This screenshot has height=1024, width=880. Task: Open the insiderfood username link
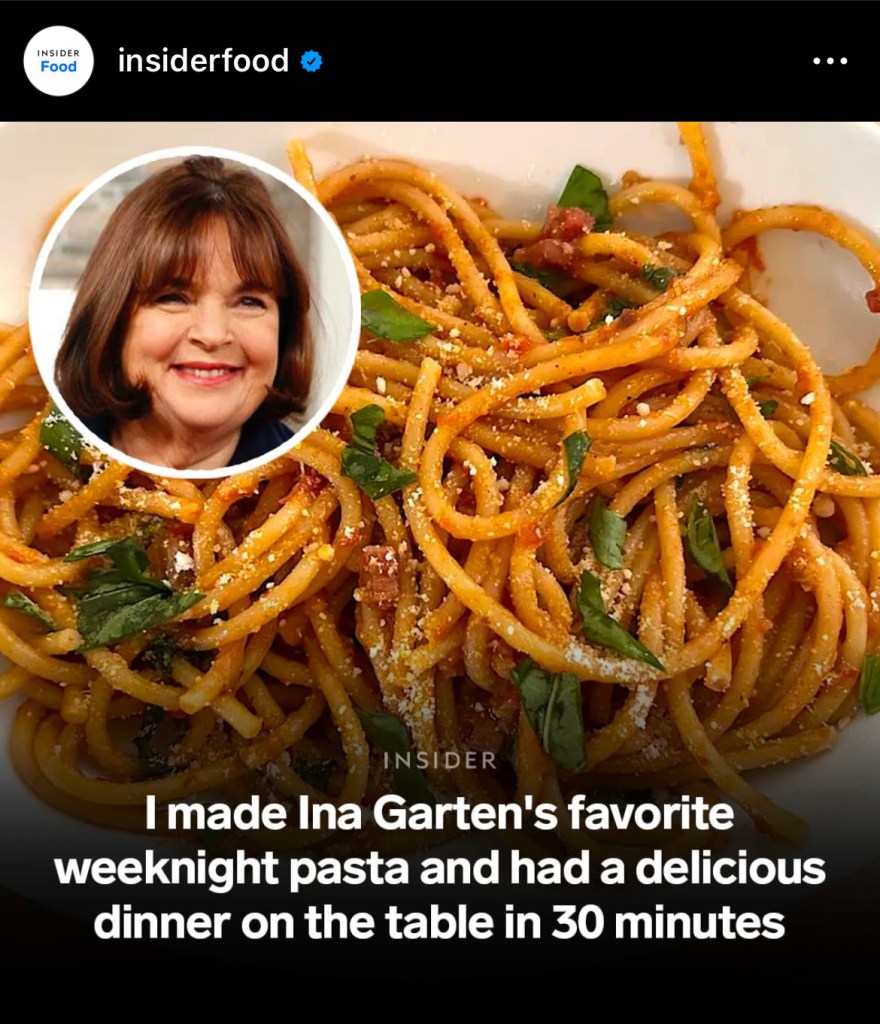coord(203,61)
